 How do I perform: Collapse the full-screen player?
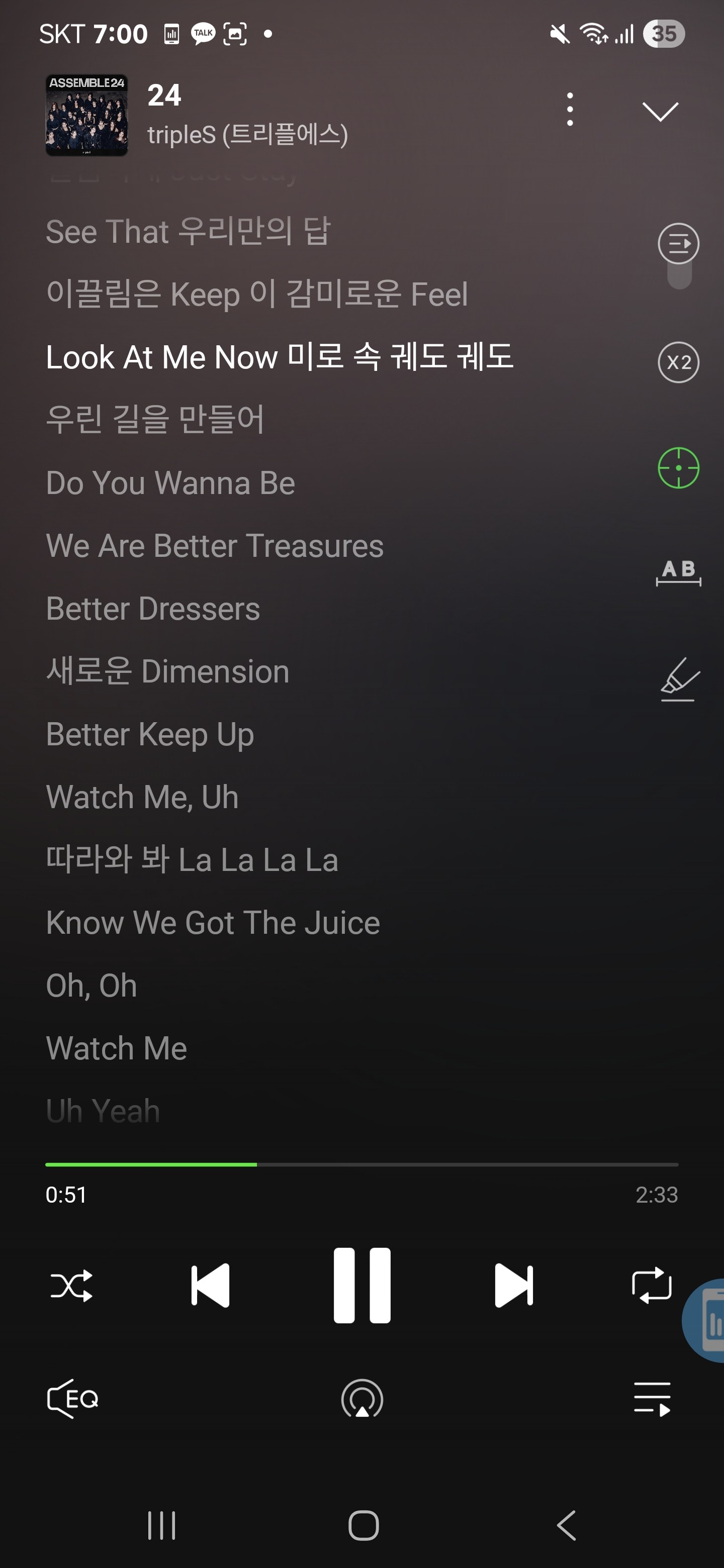(x=660, y=111)
